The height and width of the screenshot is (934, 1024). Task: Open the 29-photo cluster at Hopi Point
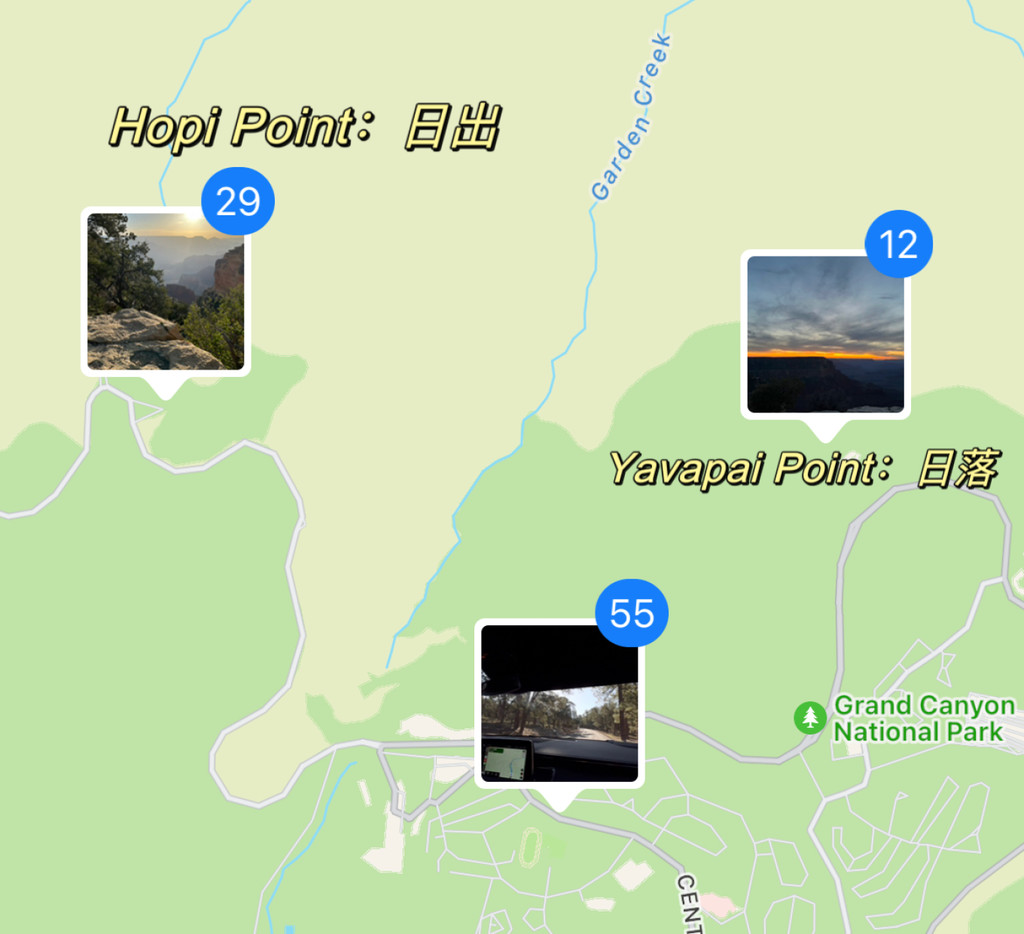[165, 291]
